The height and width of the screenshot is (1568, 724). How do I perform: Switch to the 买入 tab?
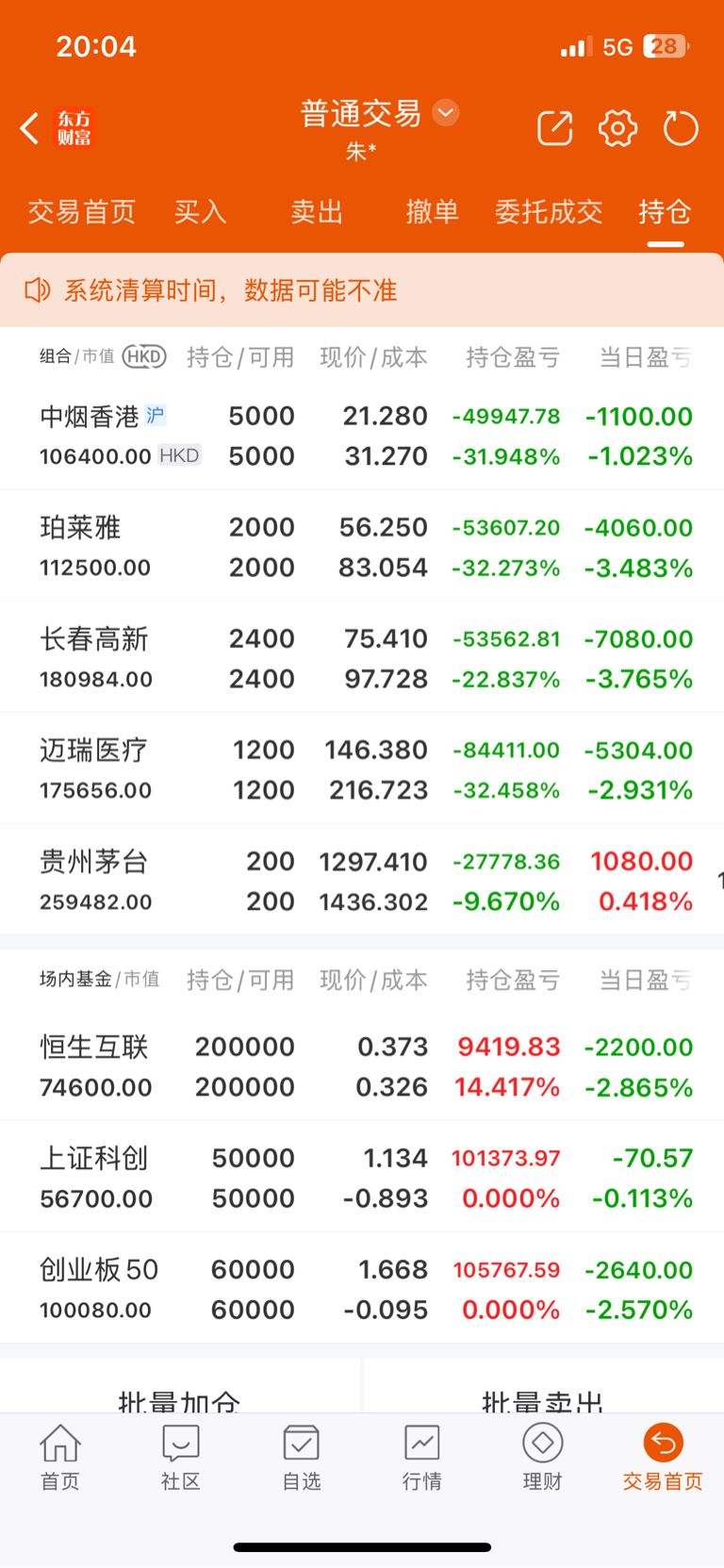(x=201, y=211)
